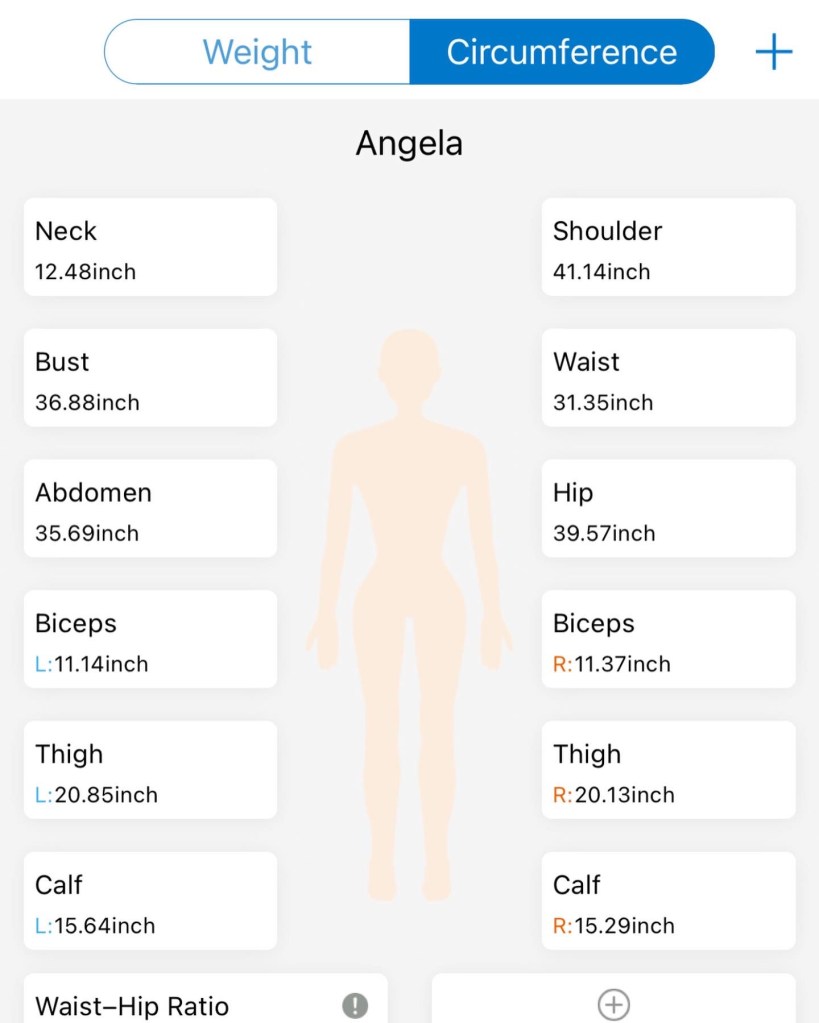Viewport: 819px width, 1023px height.
Task: Add a new measurement with the plus icon
Action: pos(773,52)
